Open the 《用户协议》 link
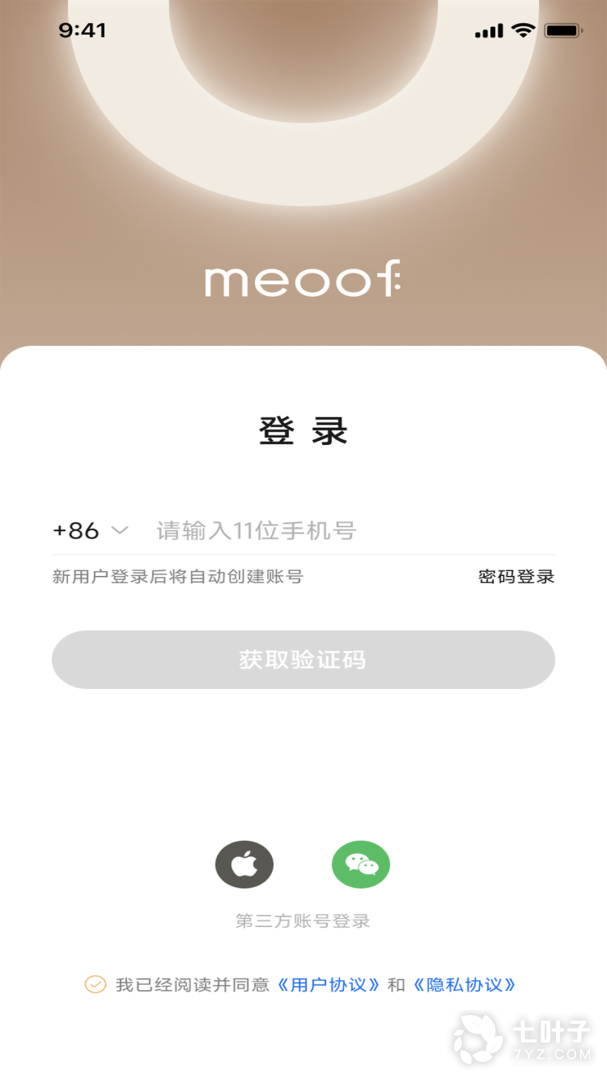607x1080 pixels. click(x=329, y=984)
